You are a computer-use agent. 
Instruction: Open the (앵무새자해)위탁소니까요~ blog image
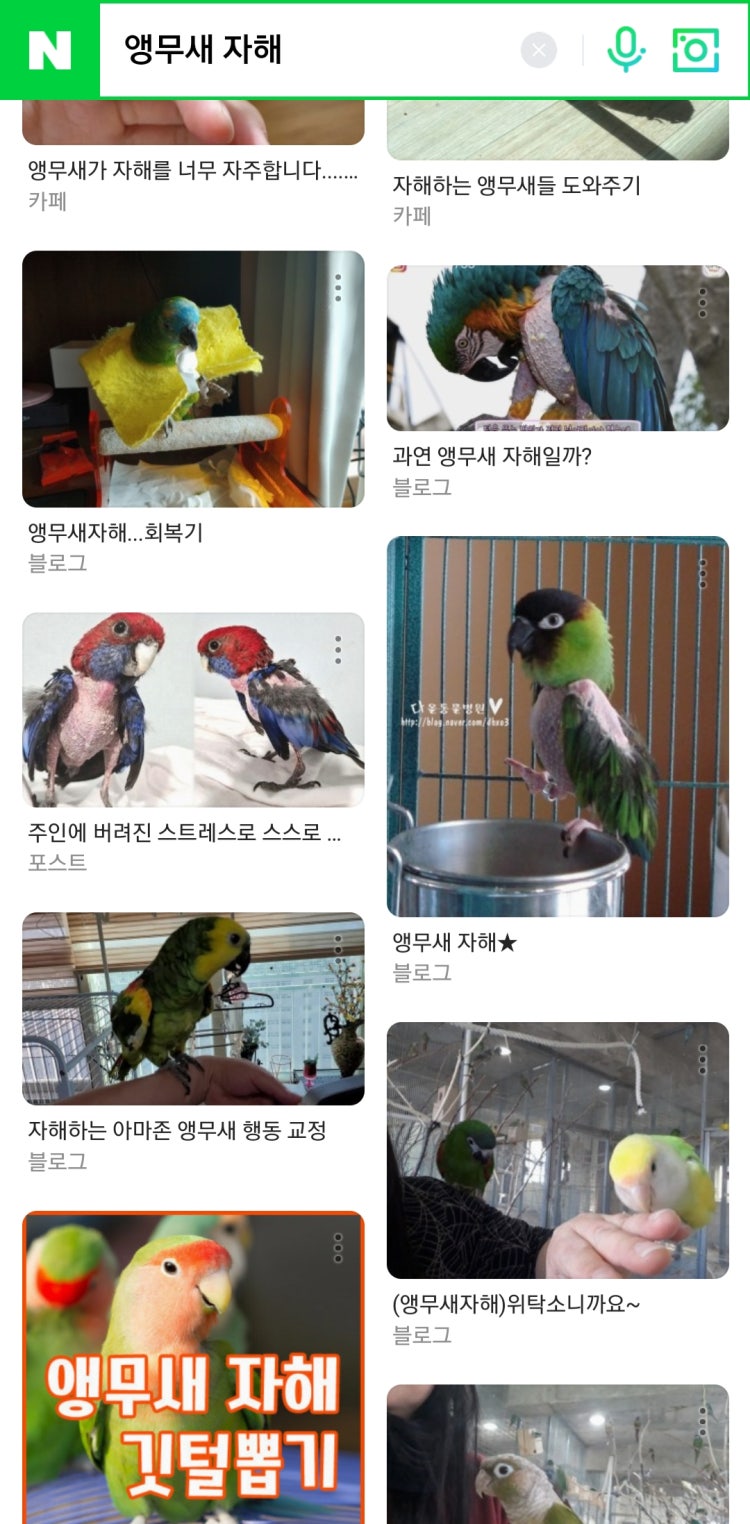(557, 1150)
